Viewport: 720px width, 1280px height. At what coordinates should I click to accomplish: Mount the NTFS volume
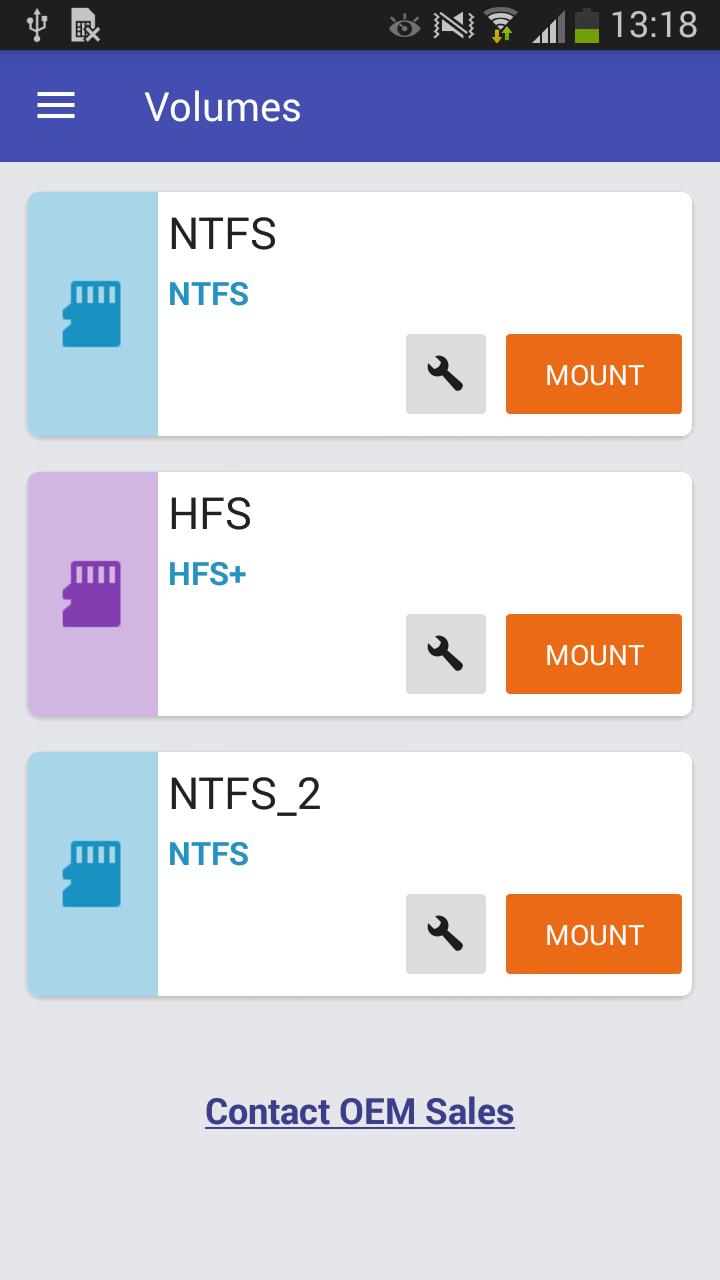[x=593, y=374]
